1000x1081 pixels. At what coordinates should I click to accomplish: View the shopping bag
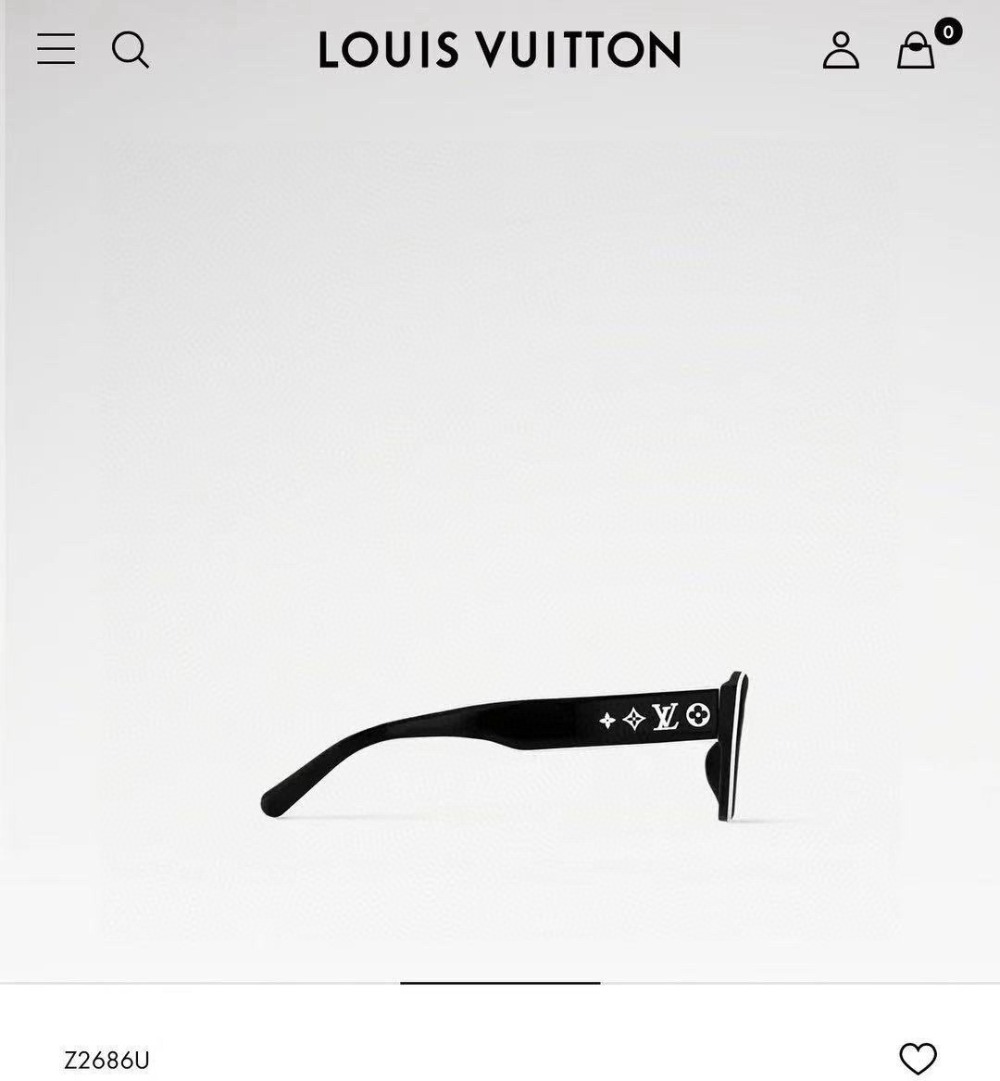(x=916, y=50)
